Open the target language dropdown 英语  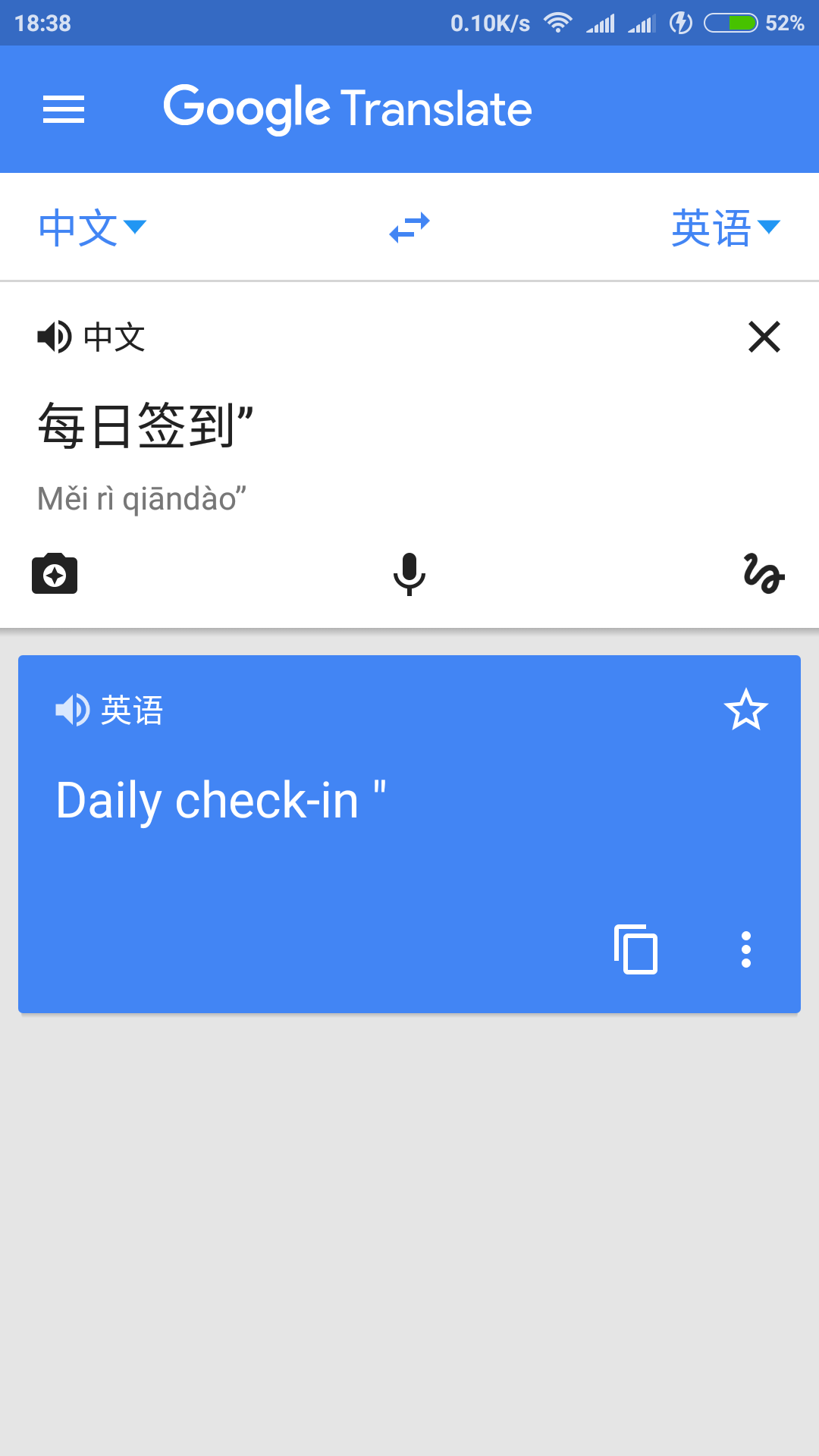pyautogui.click(x=725, y=227)
